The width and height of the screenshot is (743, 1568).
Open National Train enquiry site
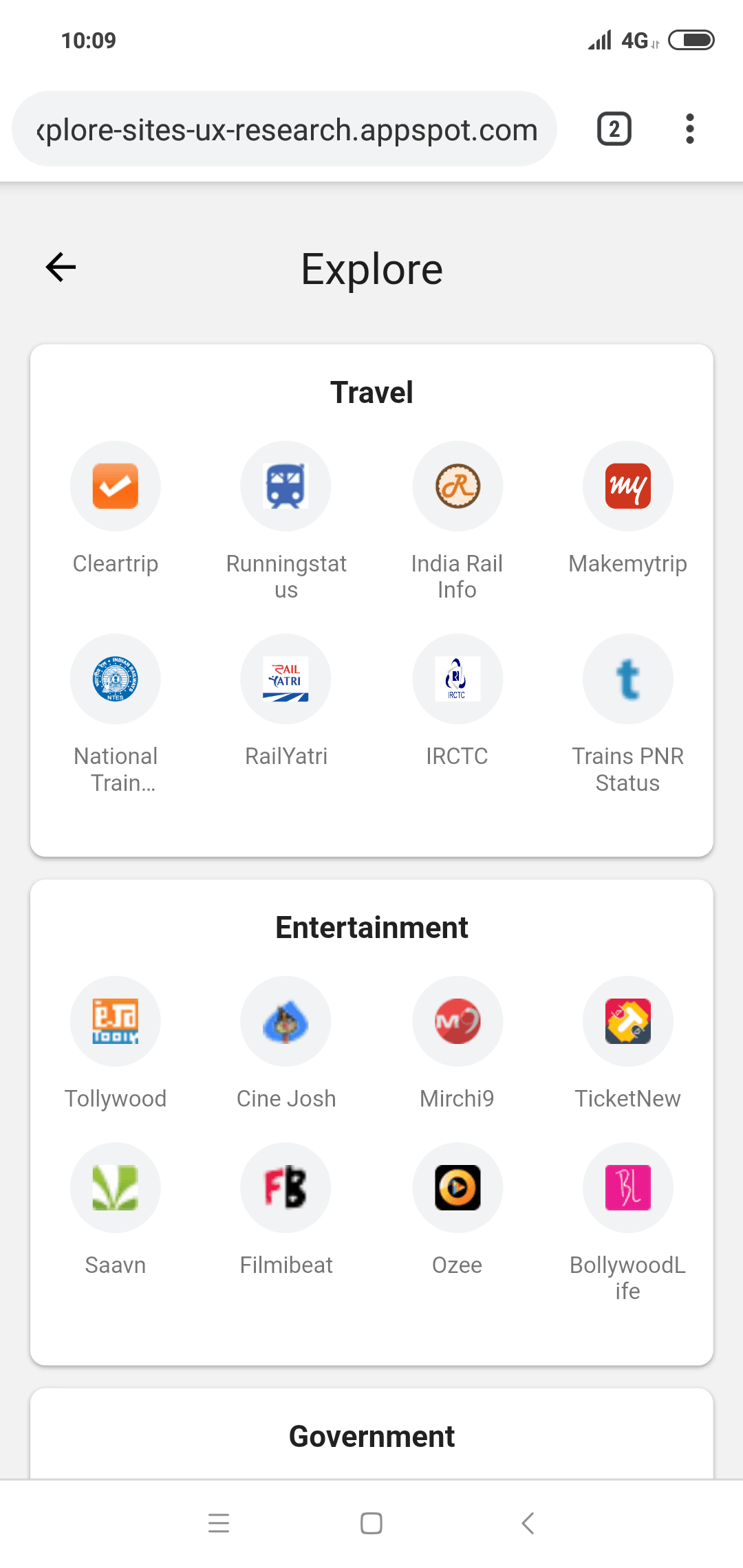(x=116, y=679)
